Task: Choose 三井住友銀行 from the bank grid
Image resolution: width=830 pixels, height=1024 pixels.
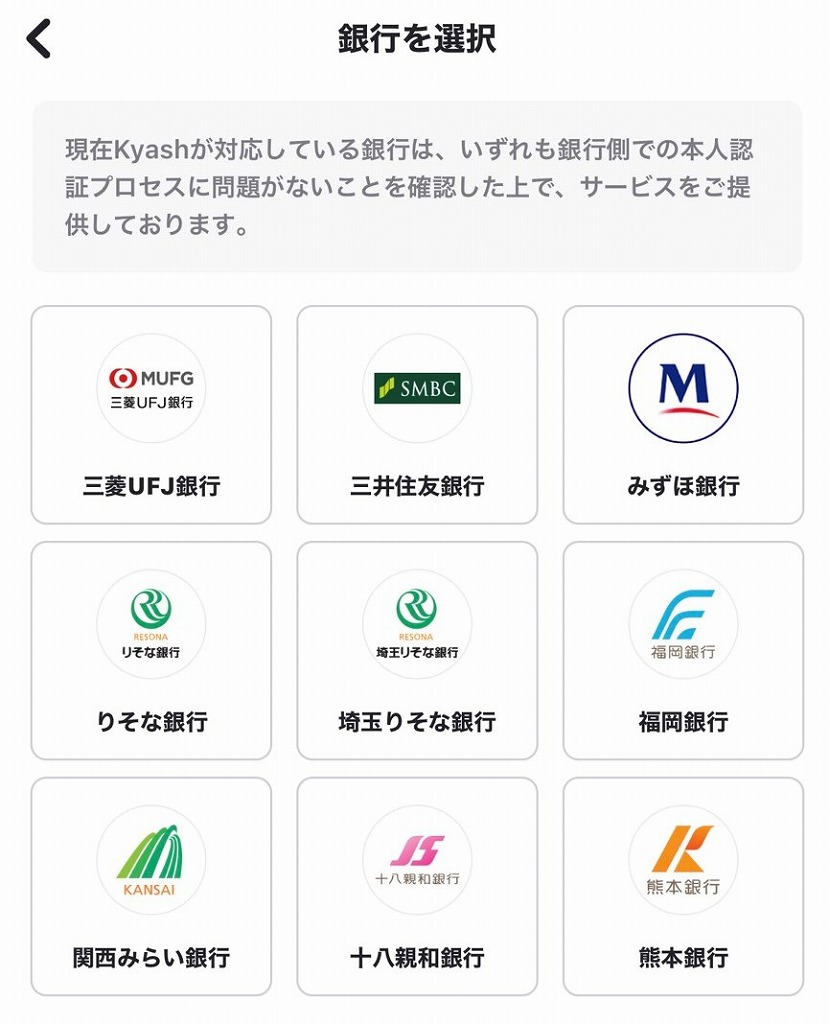Action: coord(417,414)
